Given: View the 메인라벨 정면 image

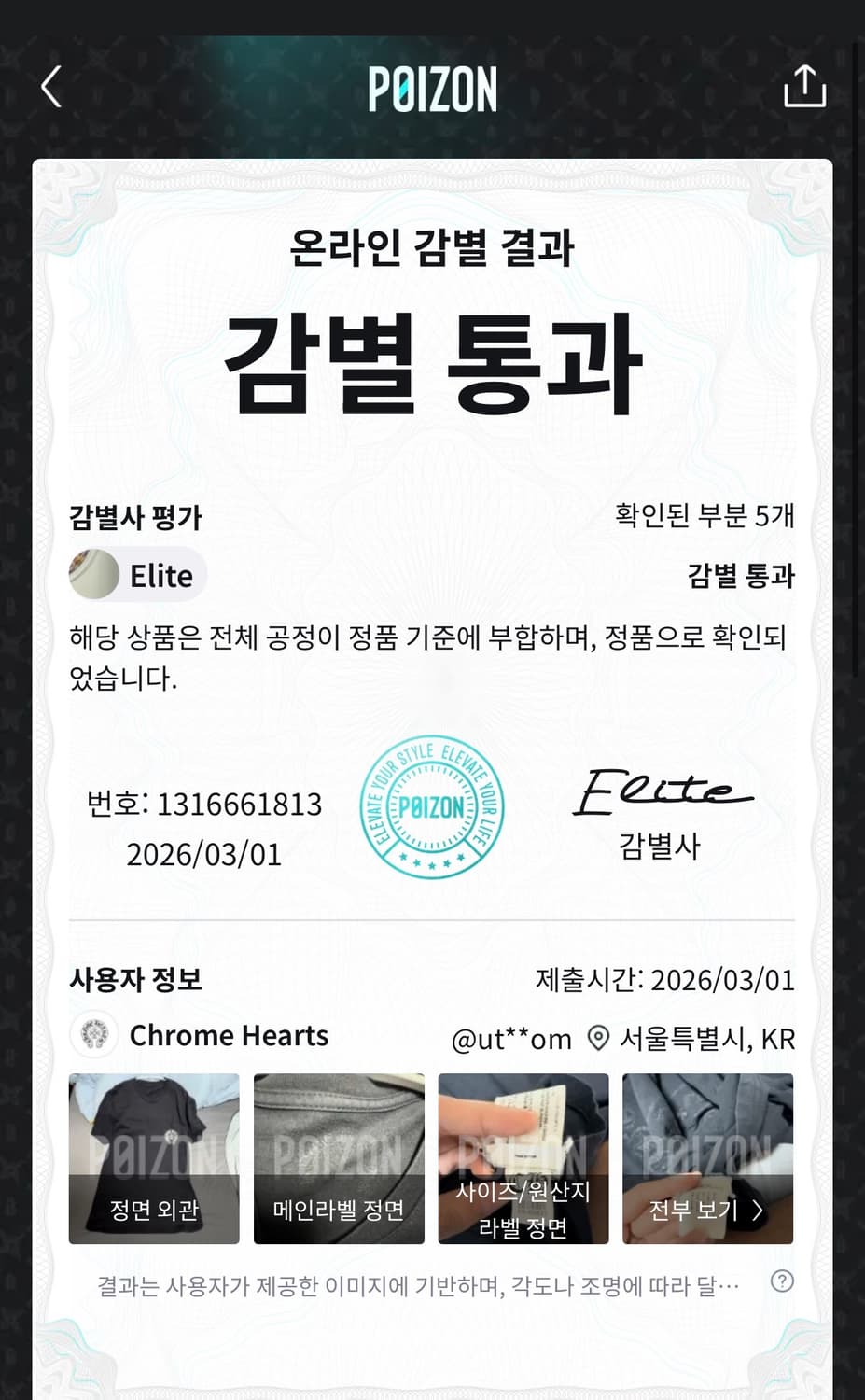Looking at the screenshot, I should pyautogui.click(x=338, y=1158).
